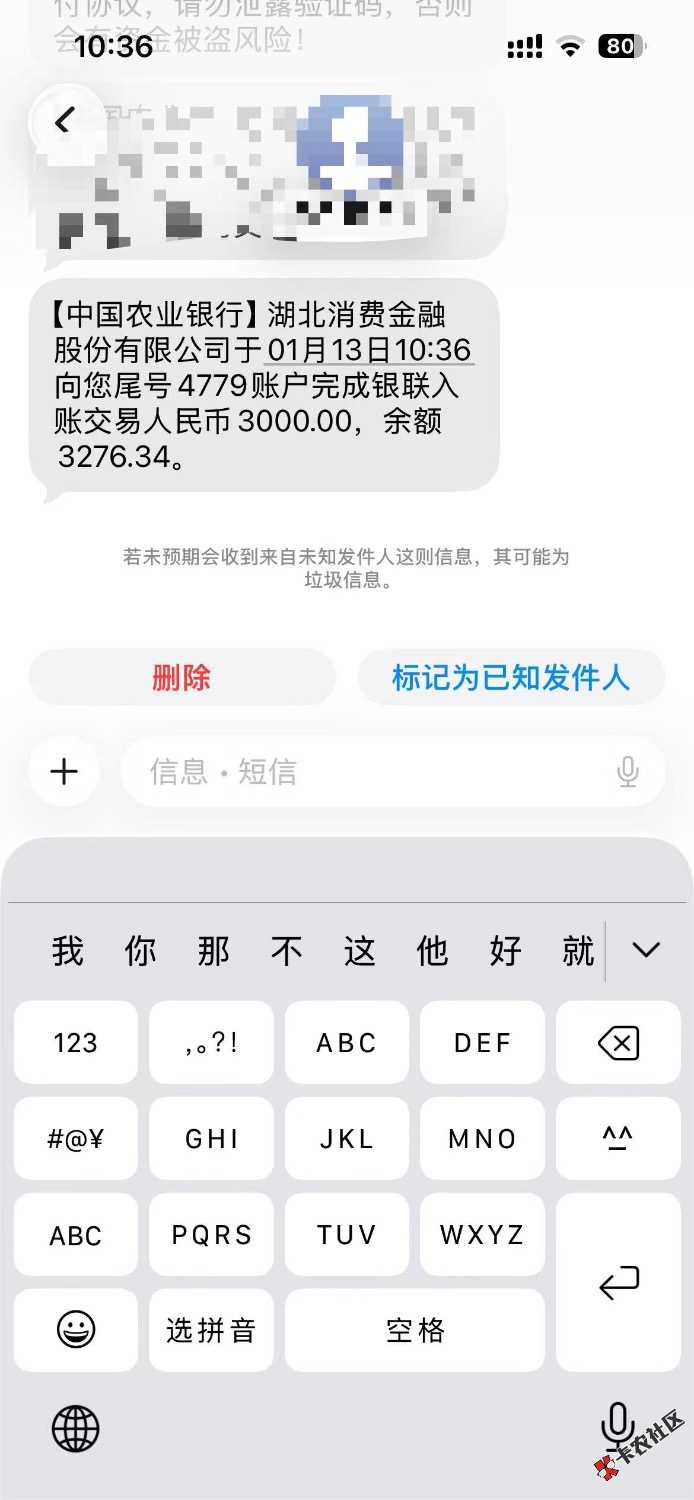Switch input language with the globe key

pyautogui.click(x=76, y=1427)
